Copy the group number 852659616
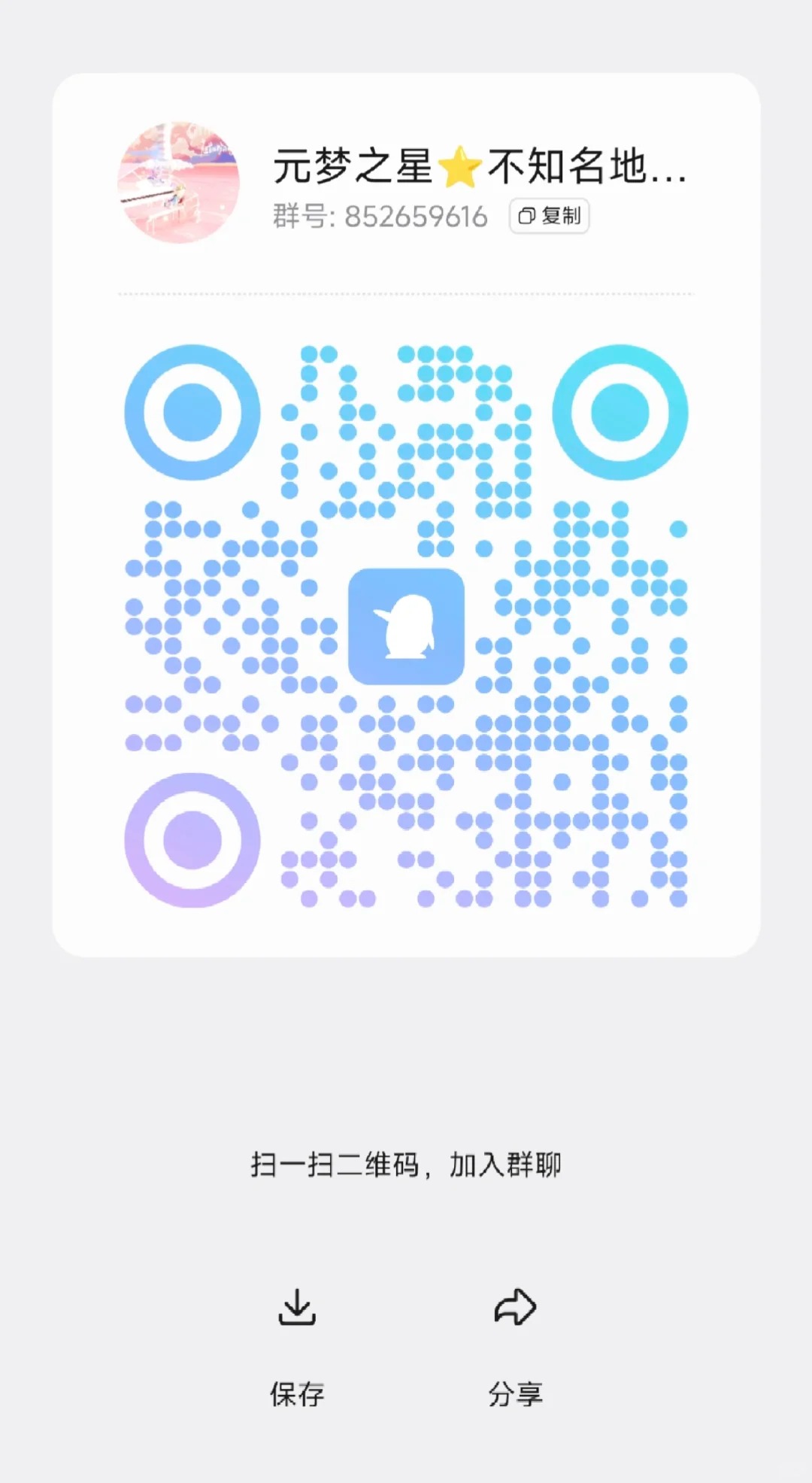812x1483 pixels. point(549,217)
